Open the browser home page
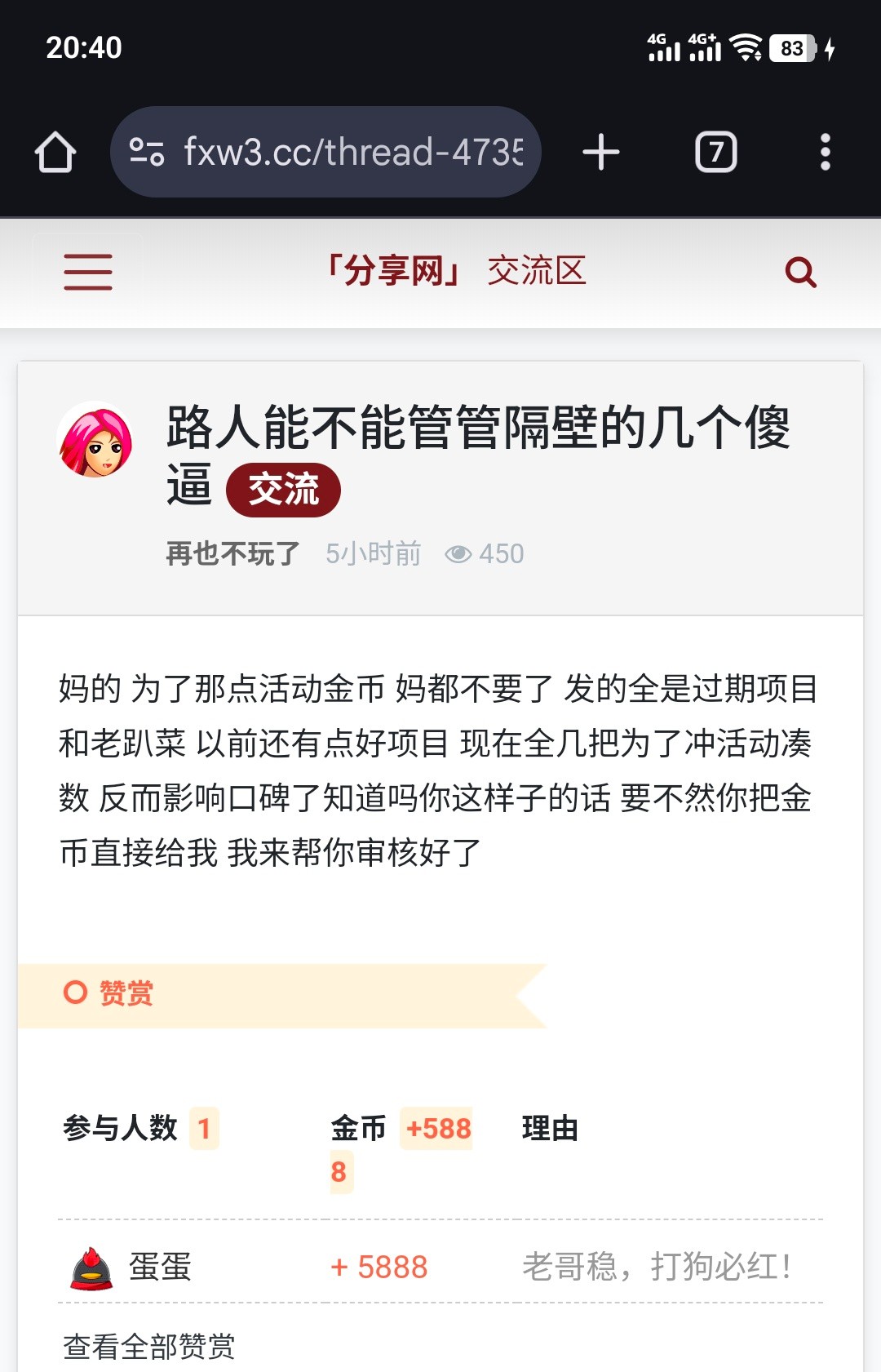This screenshot has width=881, height=1372. tap(55, 153)
